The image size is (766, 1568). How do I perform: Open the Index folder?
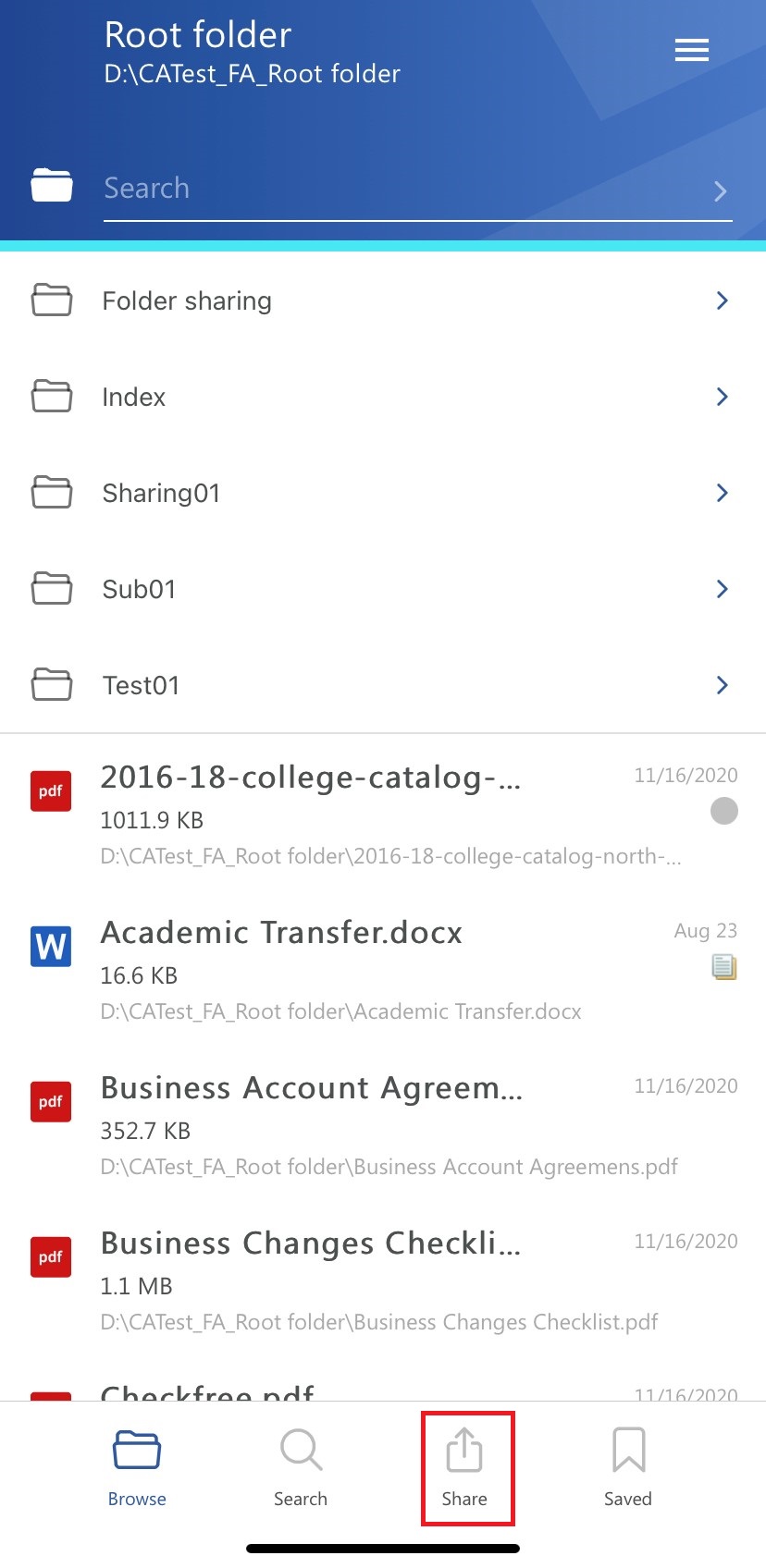click(381, 398)
